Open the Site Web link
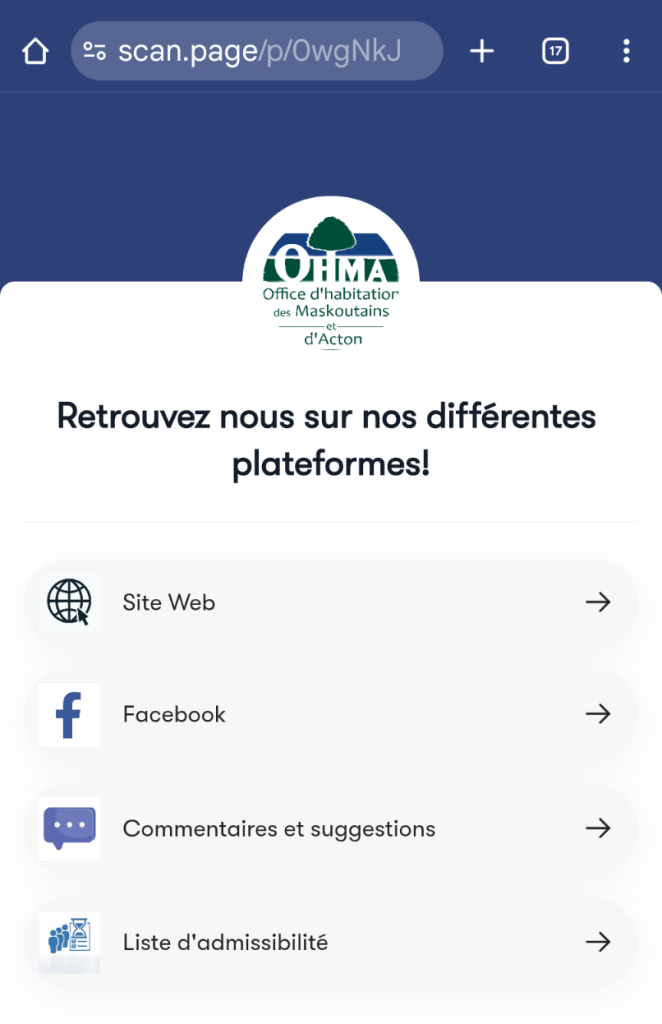This screenshot has width=662, height=1024. pos(330,602)
